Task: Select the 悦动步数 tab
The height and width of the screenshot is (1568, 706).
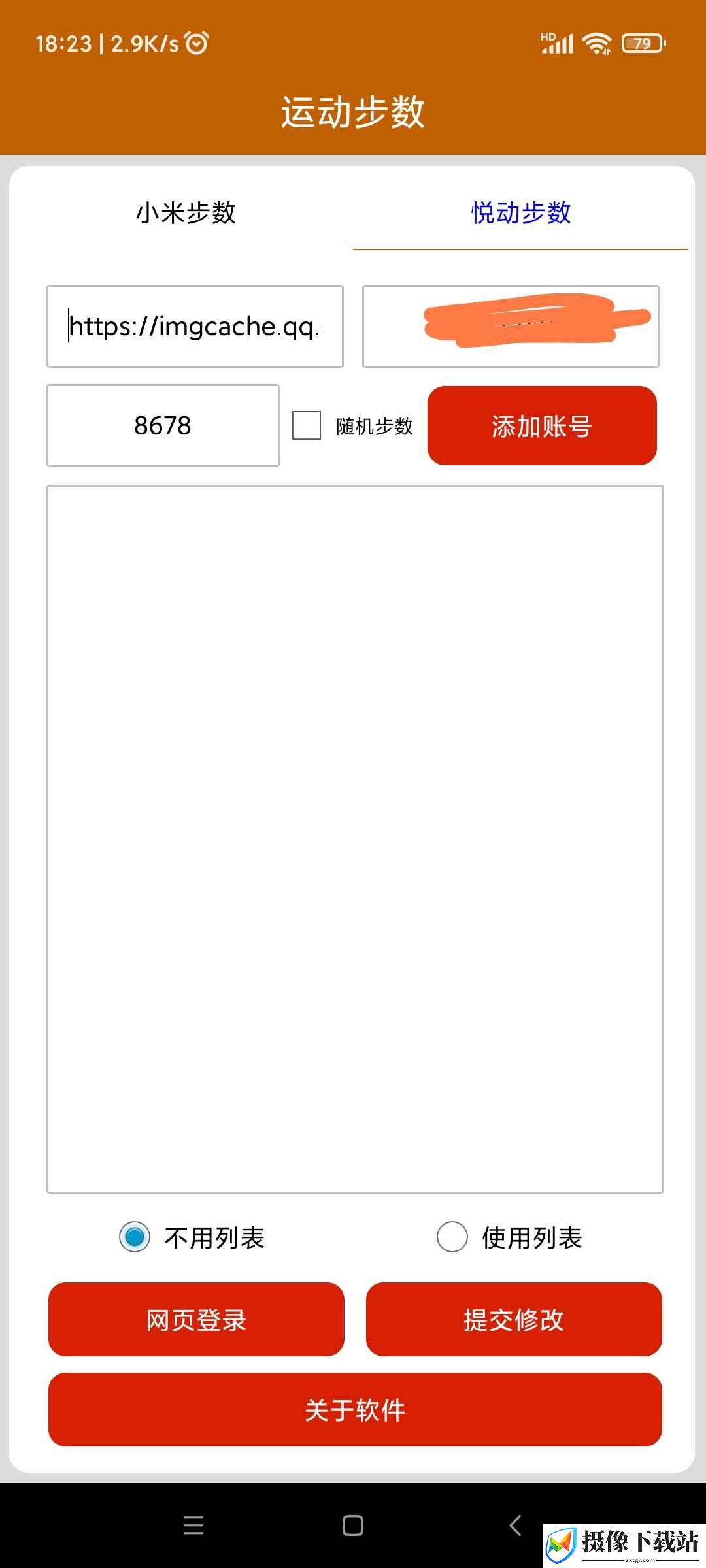Action: [520, 213]
